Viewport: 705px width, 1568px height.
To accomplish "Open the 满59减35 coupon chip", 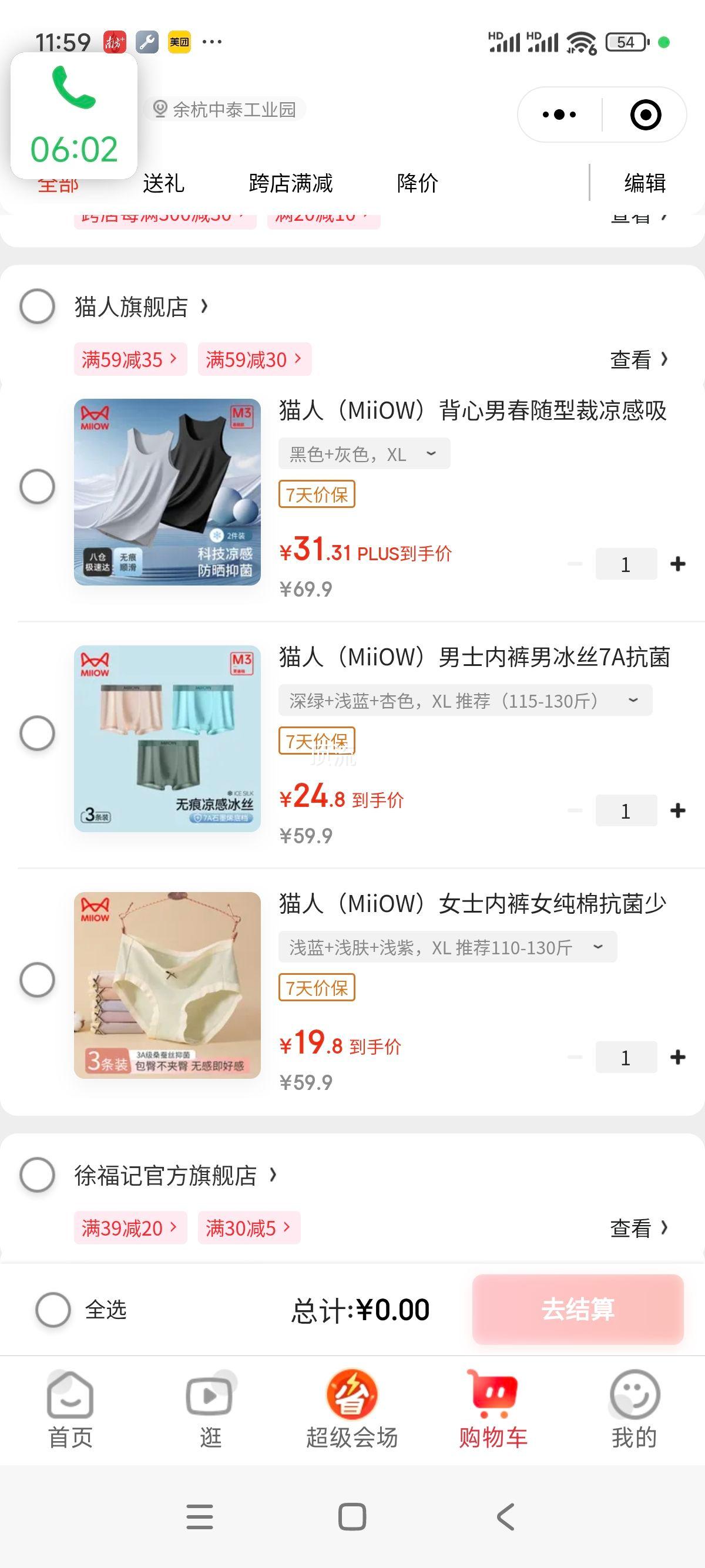I will point(130,360).
